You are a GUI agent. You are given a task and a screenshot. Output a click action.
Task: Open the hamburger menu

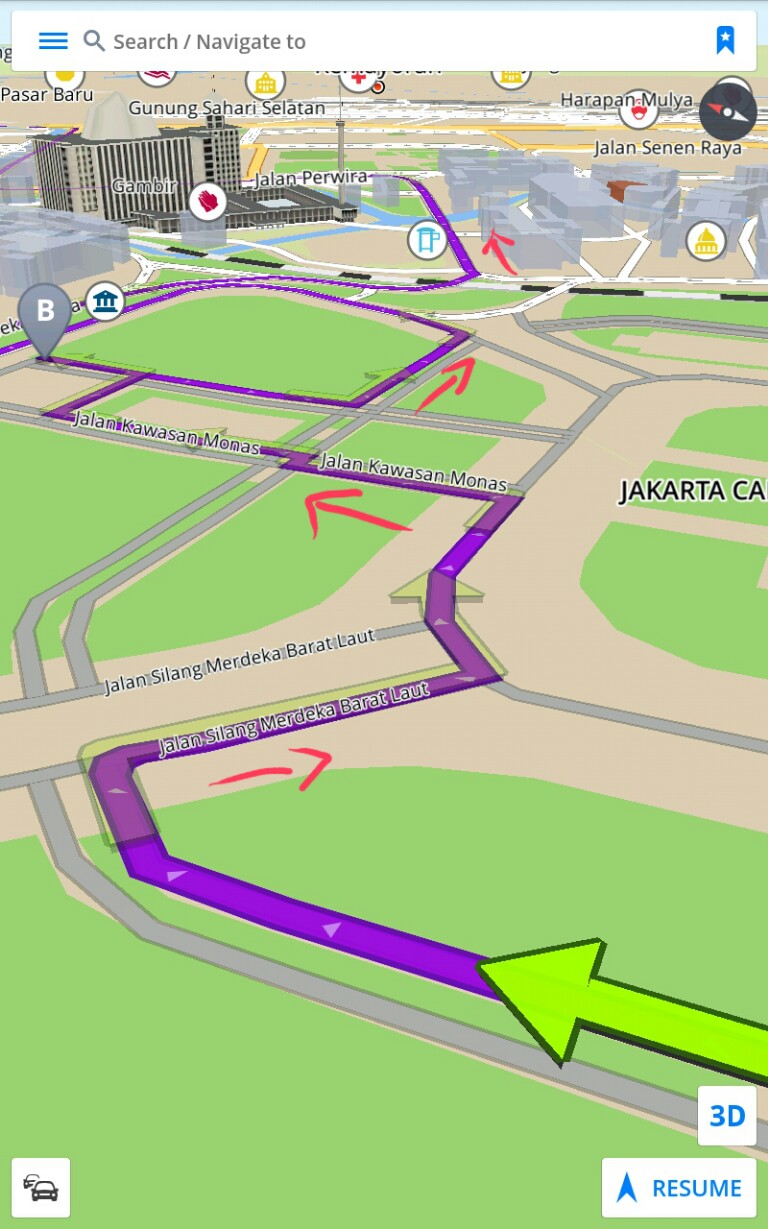click(x=53, y=41)
